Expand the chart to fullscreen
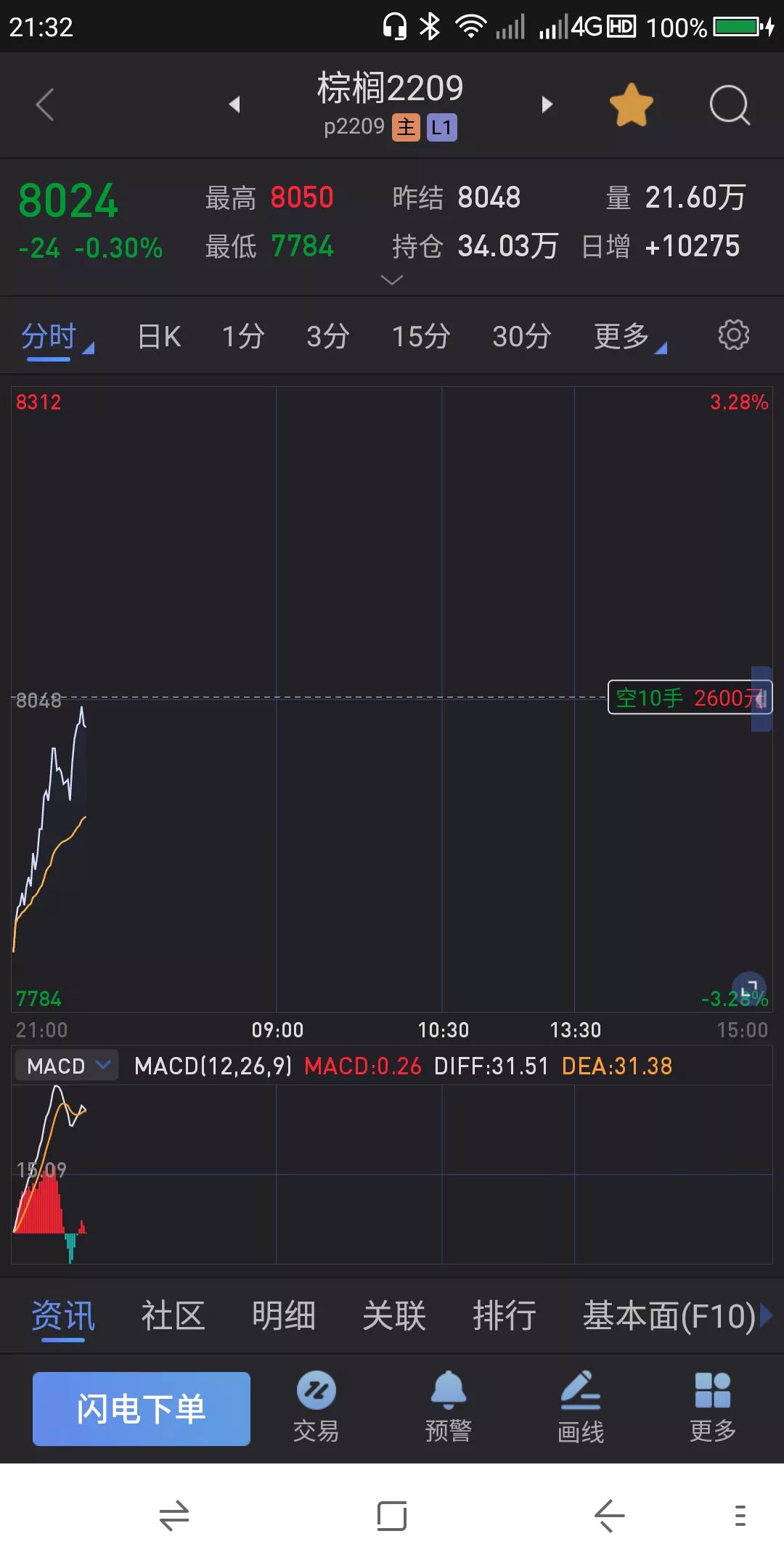Image resolution: width=784 pixels, height=1568 pixels. (749, 988)
